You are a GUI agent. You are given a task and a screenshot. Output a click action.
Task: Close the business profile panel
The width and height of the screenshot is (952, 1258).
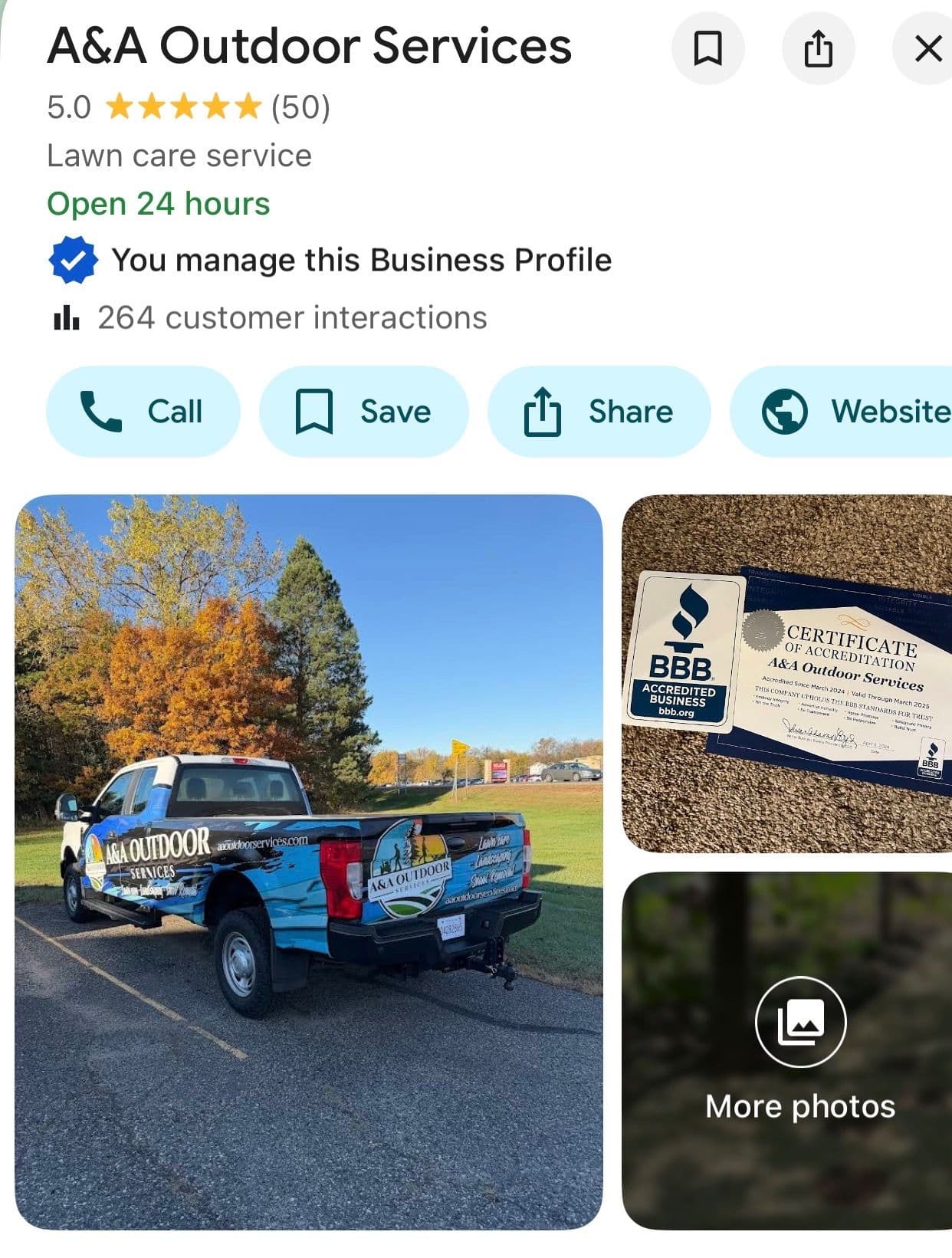coord(929,48)
